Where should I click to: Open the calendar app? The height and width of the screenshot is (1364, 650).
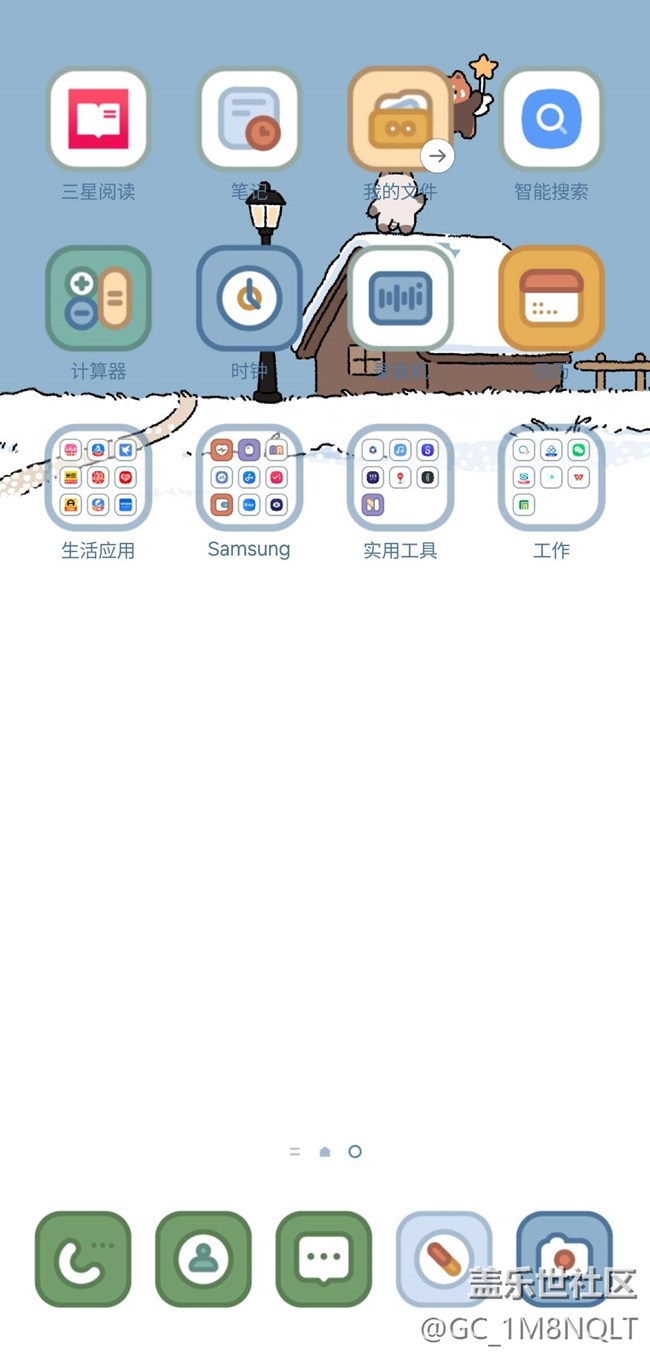551,298
